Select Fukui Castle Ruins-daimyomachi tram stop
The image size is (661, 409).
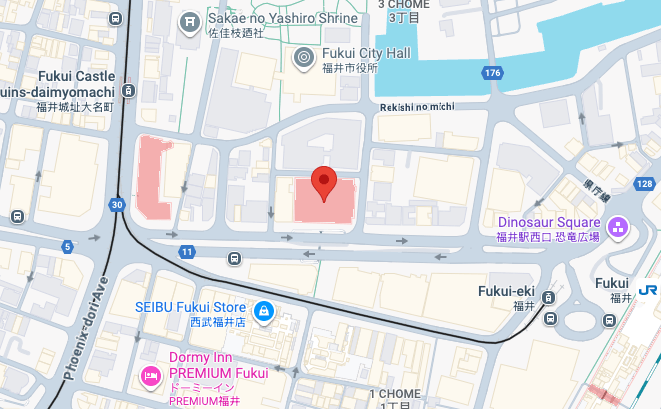127,76
